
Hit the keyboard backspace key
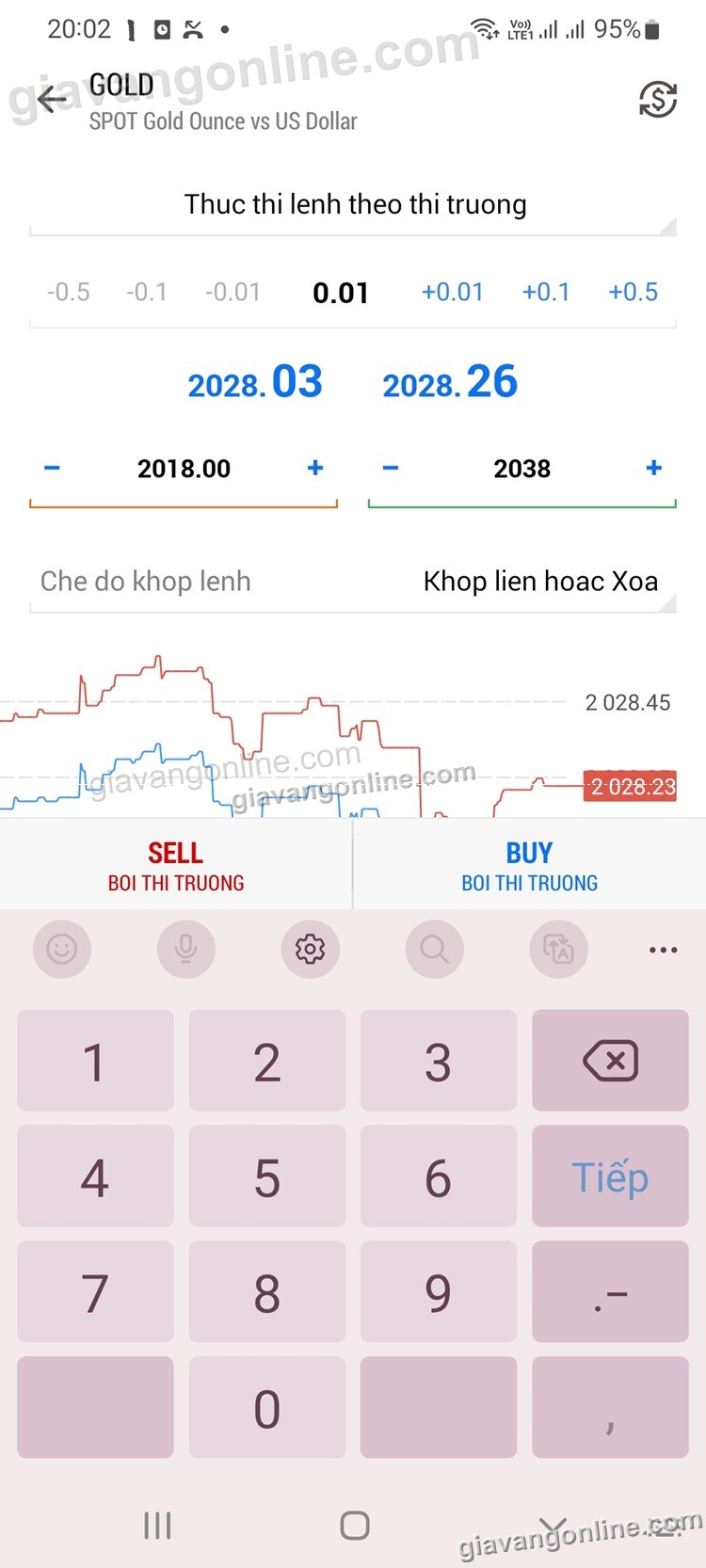point(610,1061)
